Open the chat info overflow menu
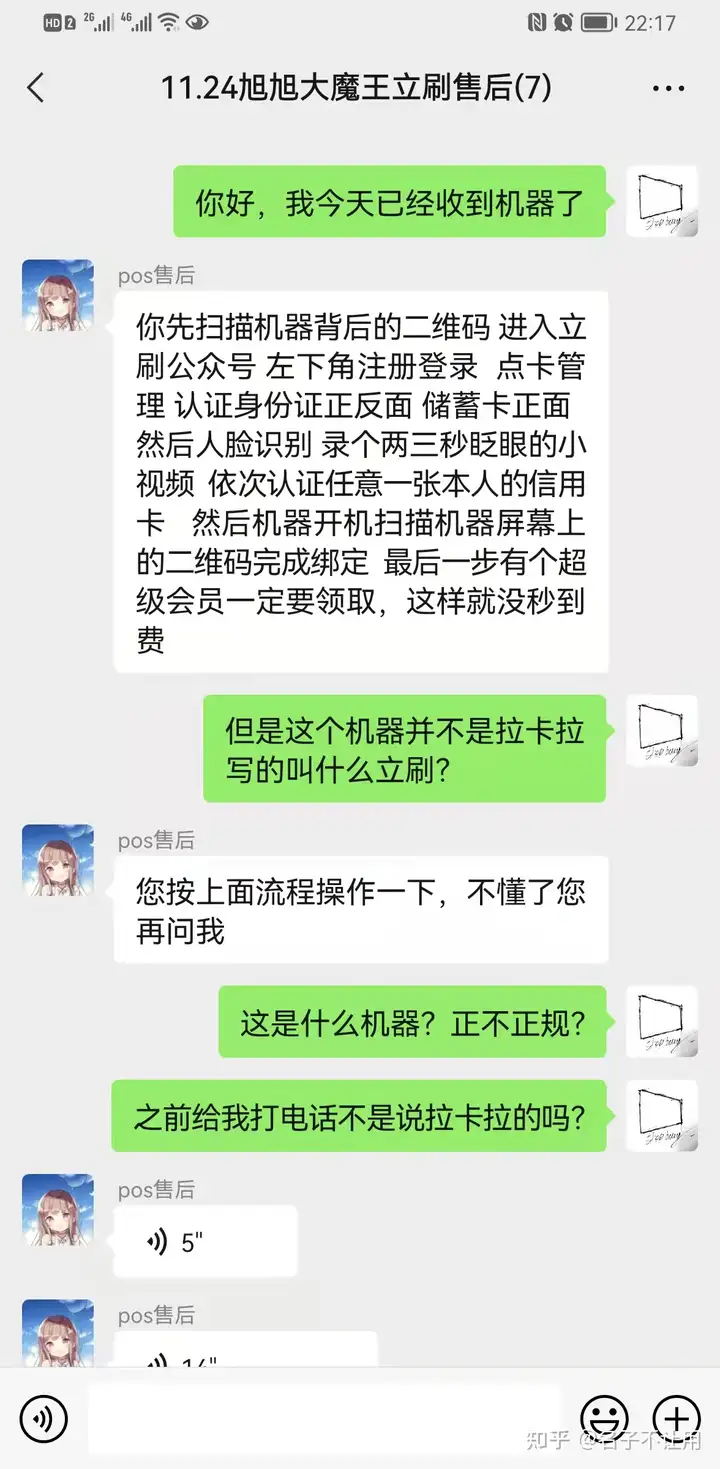Viewport: 720px width, 1469px height. coord(668,89)
